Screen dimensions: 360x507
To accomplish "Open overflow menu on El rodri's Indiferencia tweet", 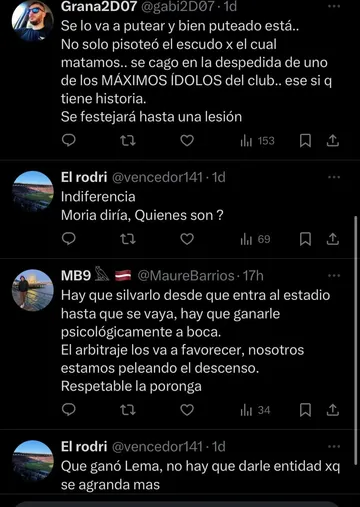I will [334, 177].
